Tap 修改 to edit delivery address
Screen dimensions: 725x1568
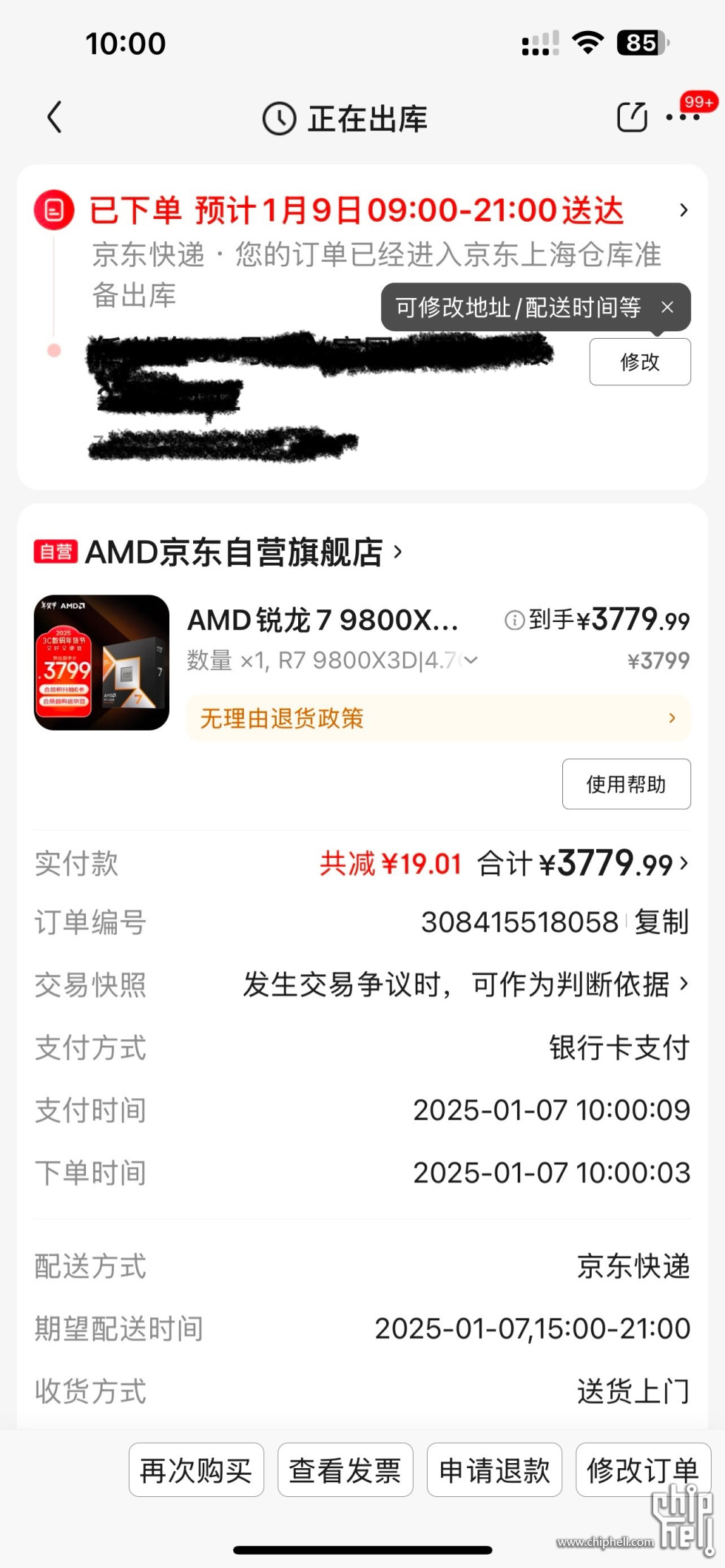[x=639, y=362]
